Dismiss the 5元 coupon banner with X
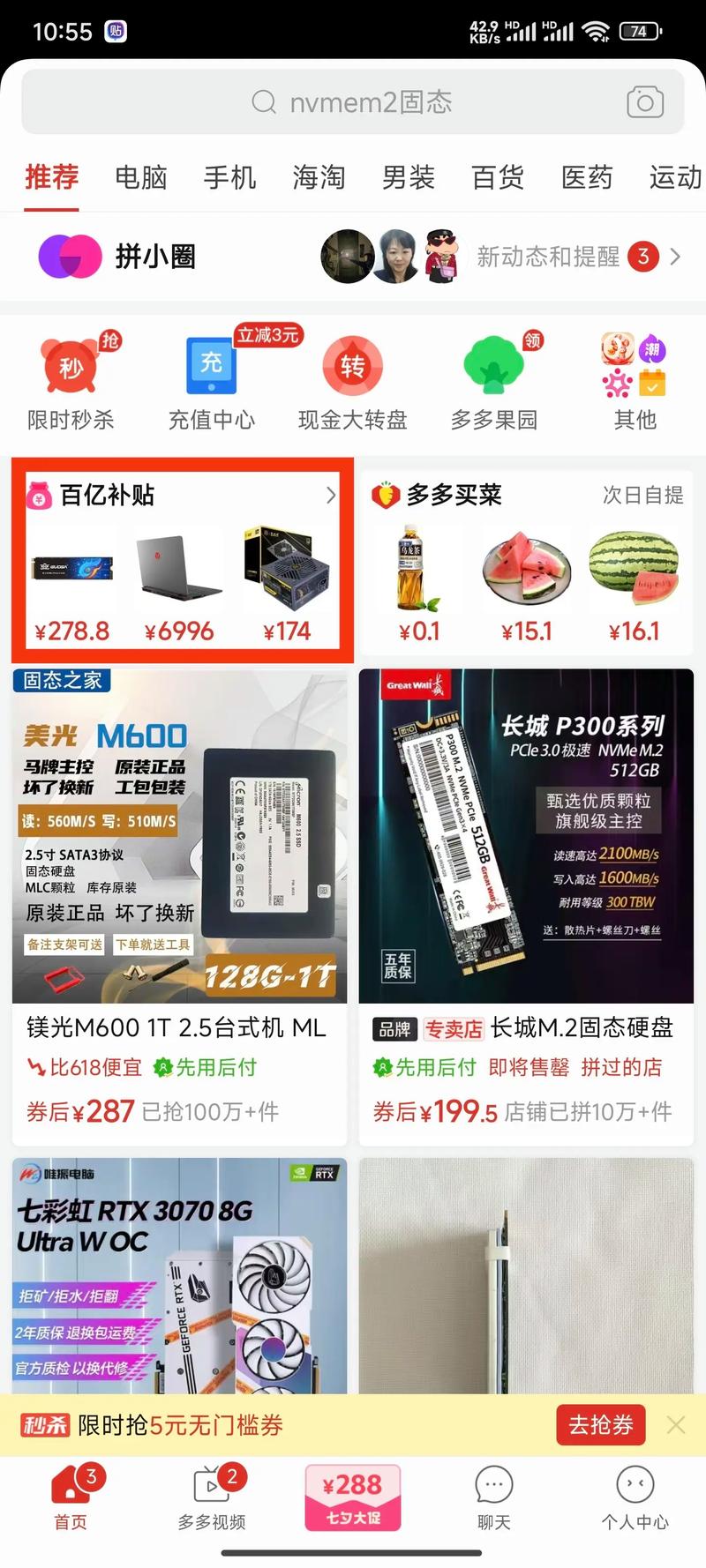The height and width of the screenshot is (1568, 706). tap(676, 1424)
